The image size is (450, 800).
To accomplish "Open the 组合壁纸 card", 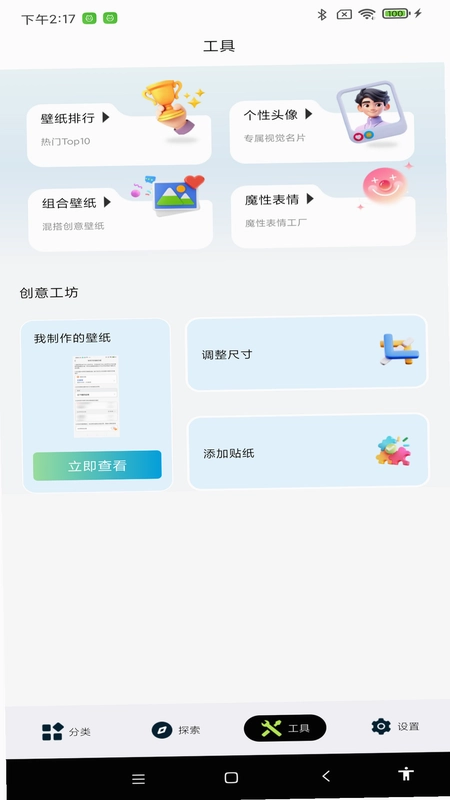I will 120,219.
